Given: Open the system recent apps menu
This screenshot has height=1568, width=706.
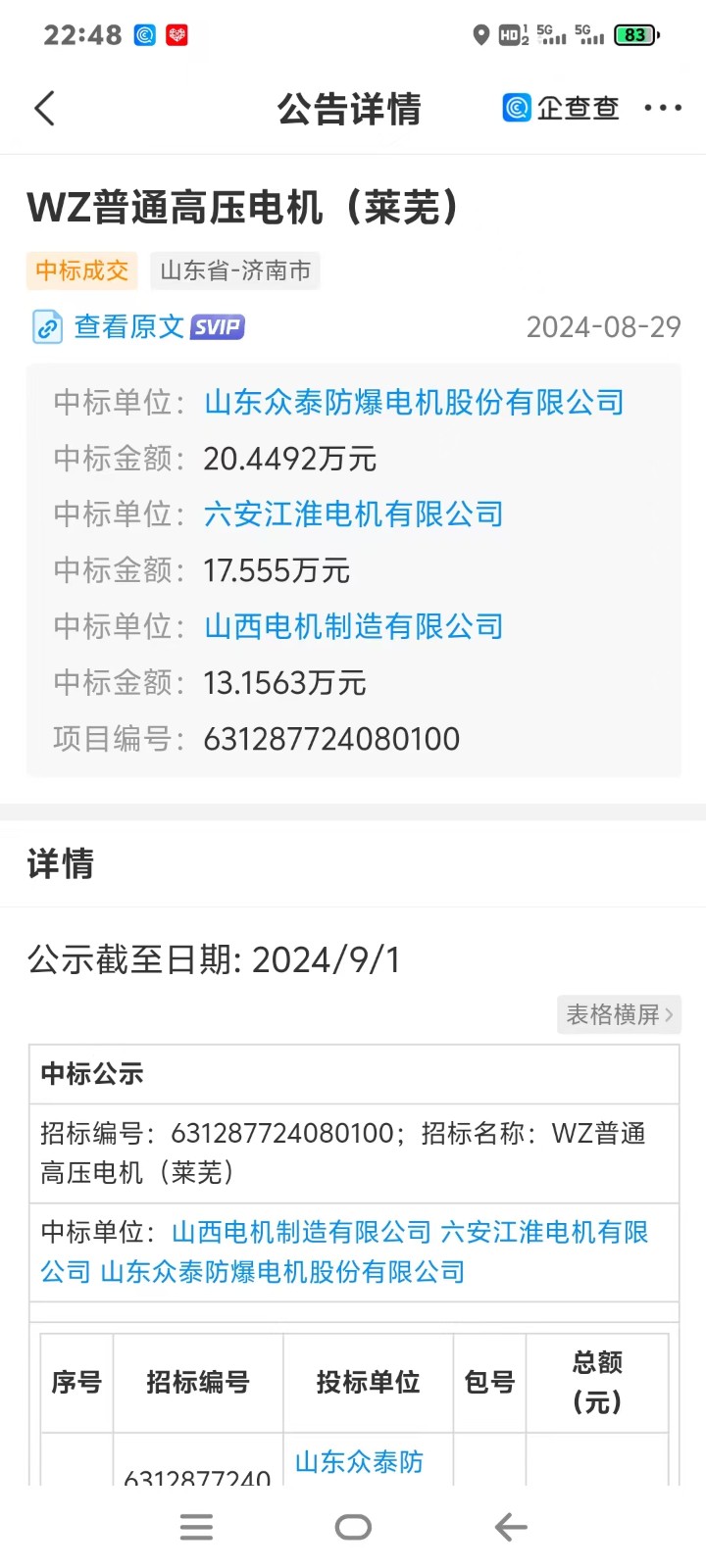Looking at the screenshot, I should pyautogui.click(x=196, y=1527).
